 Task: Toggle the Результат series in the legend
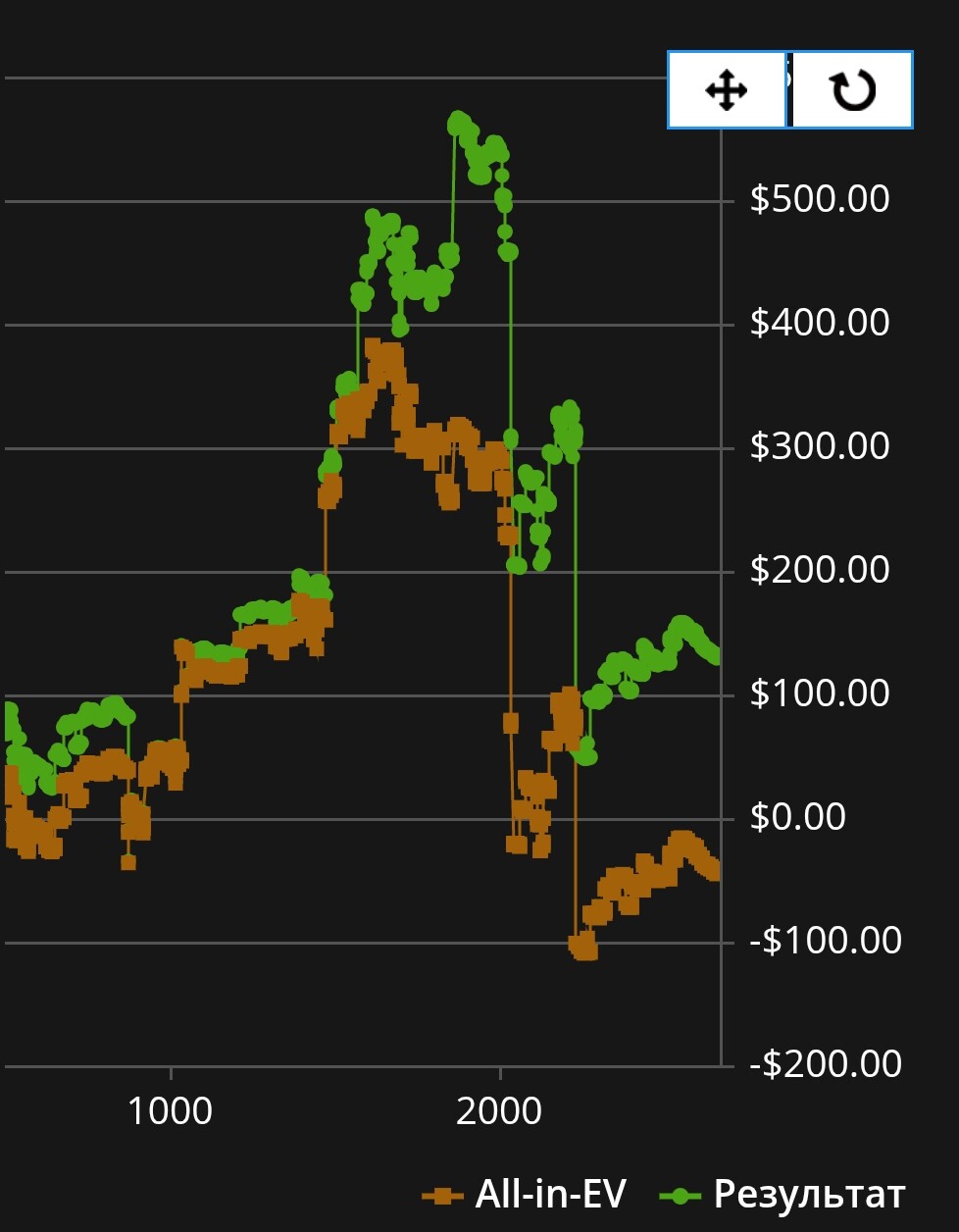[x=782, y=1195]
